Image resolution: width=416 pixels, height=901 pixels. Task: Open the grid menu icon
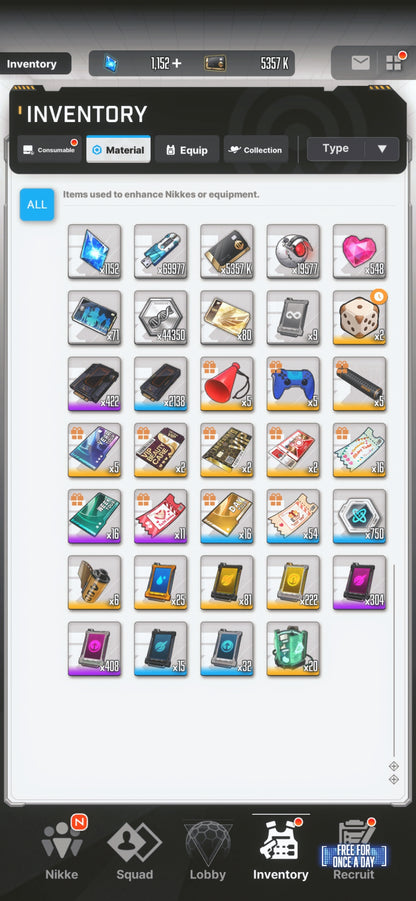point(395,63)
